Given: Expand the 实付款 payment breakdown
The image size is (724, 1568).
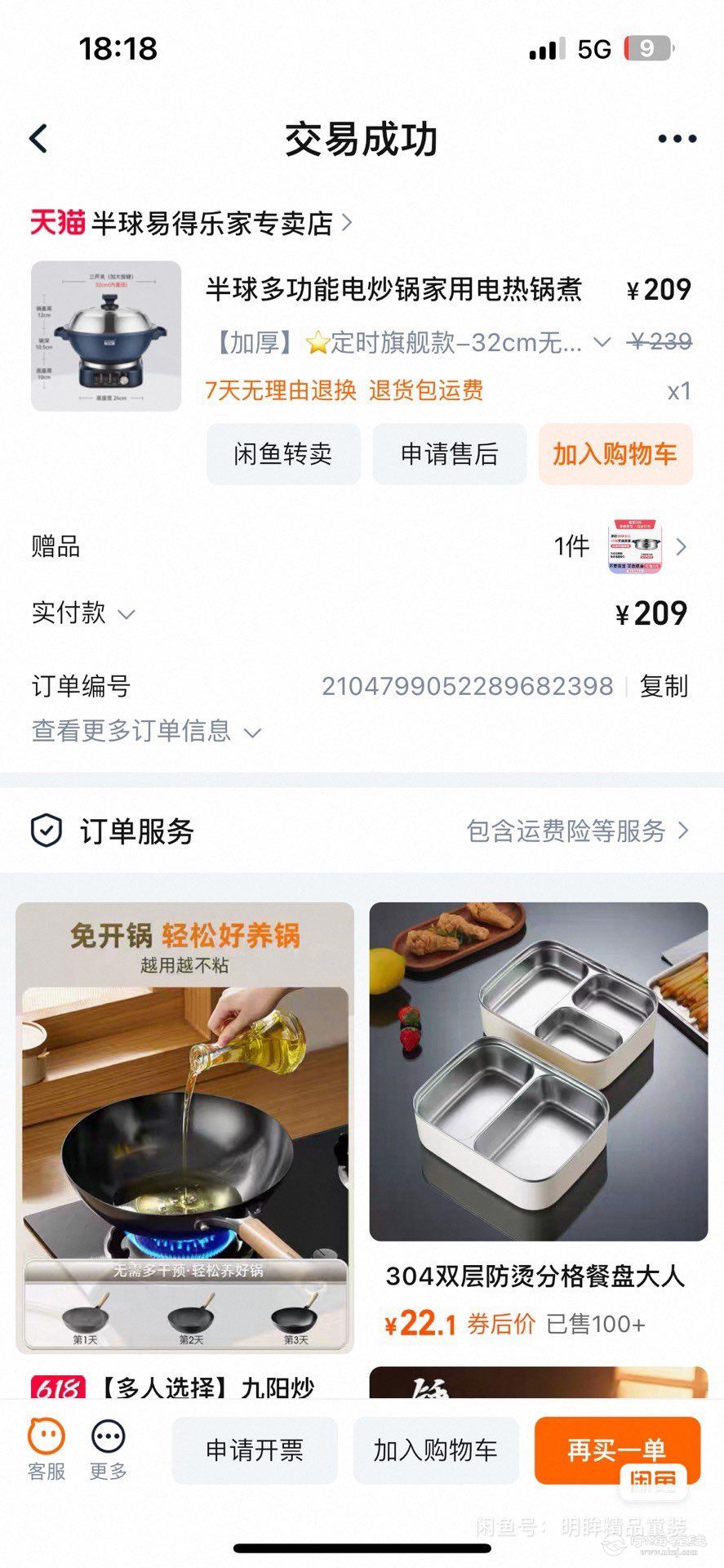Looking at the screenshot, I should pos(126,613).
